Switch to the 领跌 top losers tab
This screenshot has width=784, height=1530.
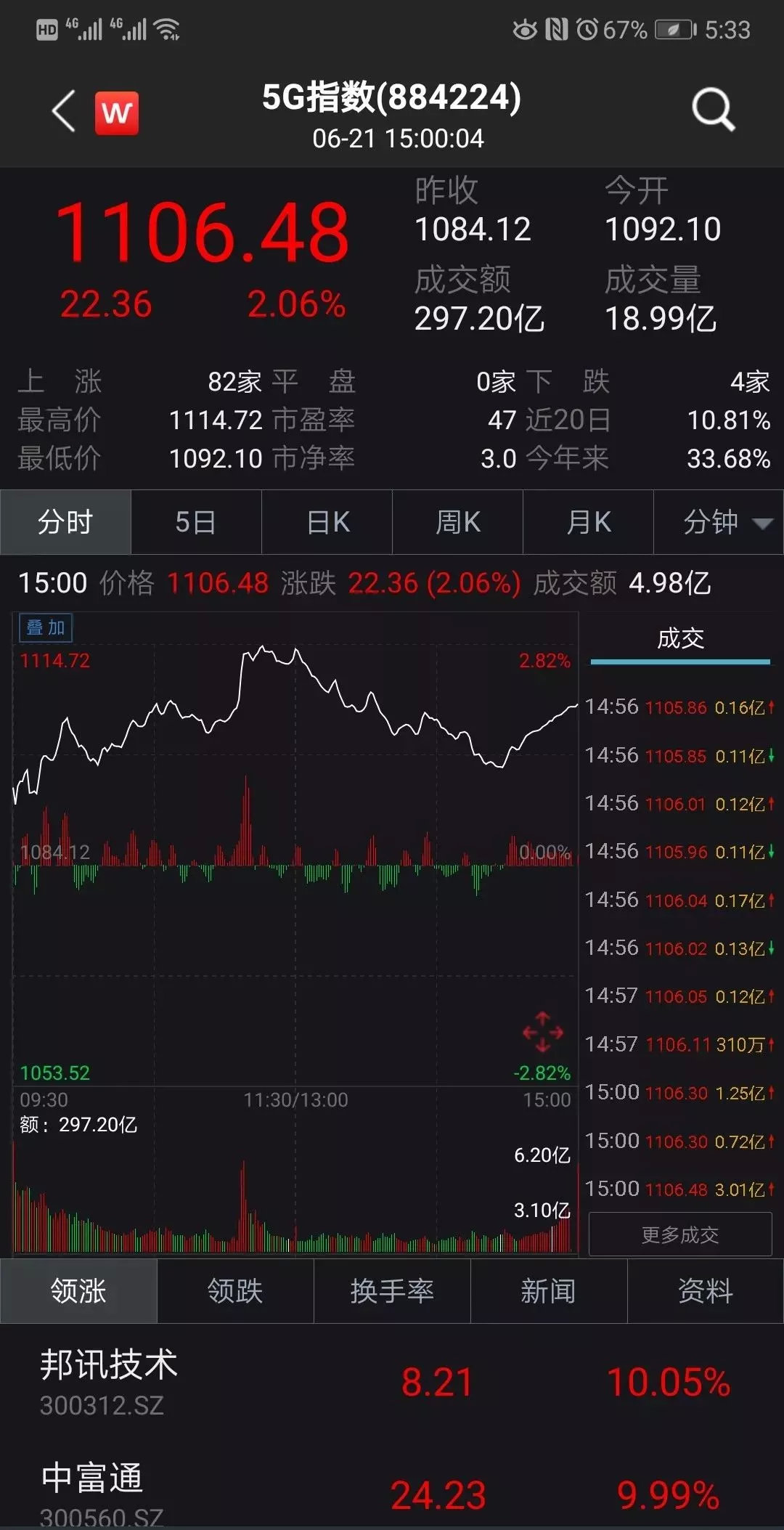pyautogui.click(x=235, y=1290)
